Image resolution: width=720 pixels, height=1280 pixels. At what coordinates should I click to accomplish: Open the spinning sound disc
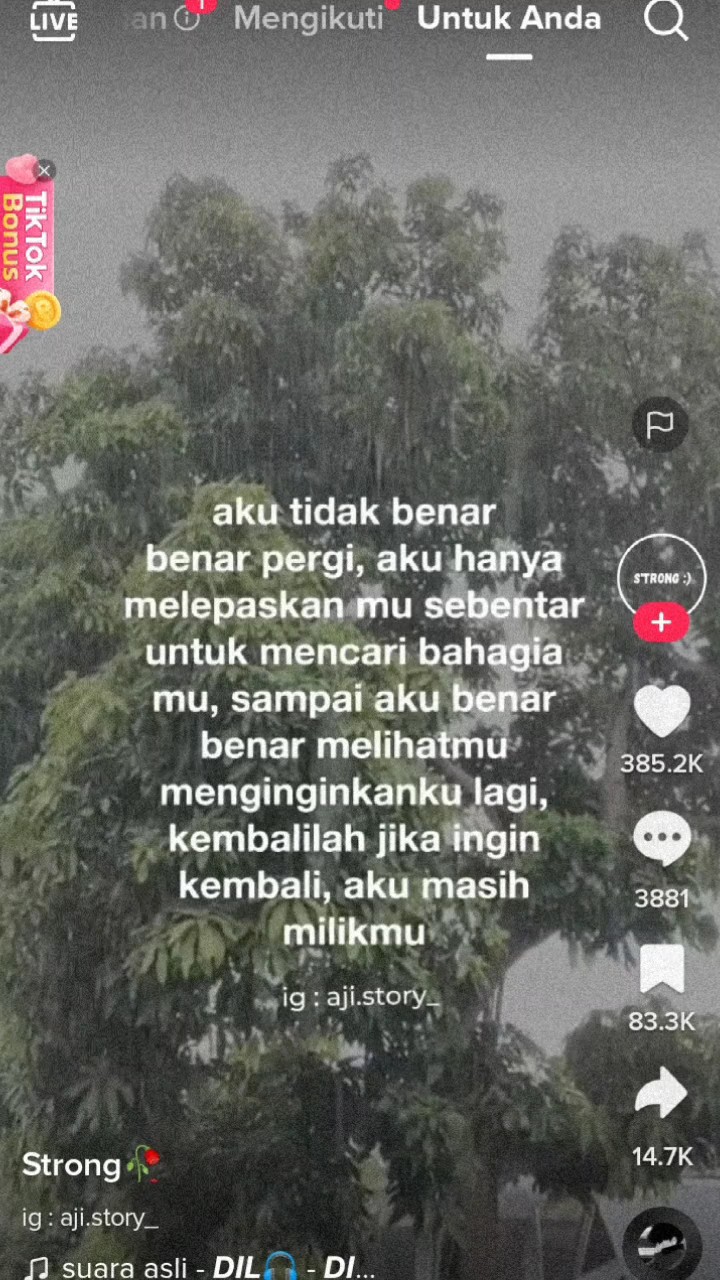[662, 1245]
